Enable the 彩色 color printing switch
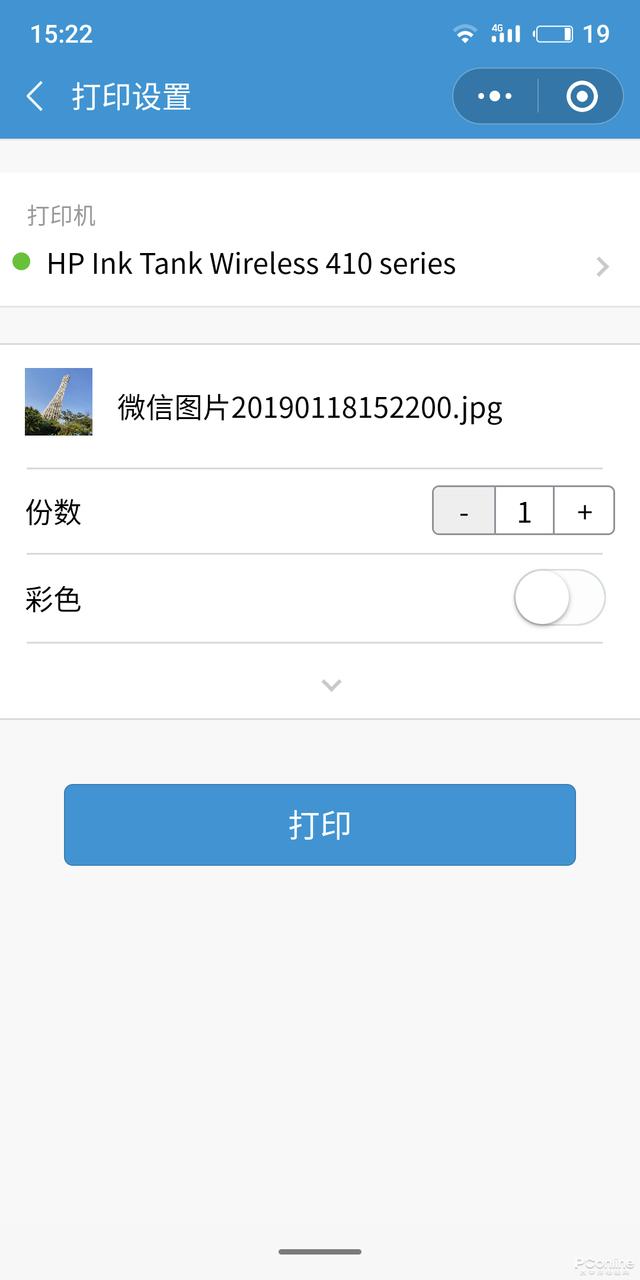The height and width of the screenshot is (1280, 640). point(559,598)
